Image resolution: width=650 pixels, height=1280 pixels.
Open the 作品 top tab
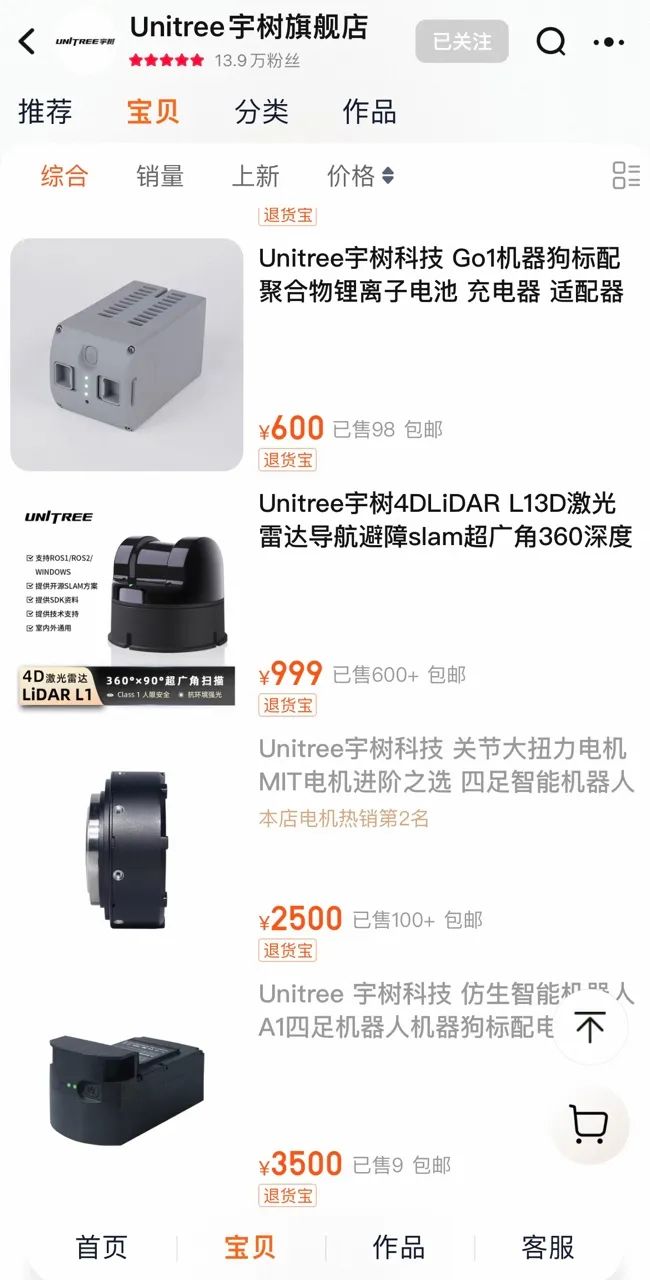click(x=369, y=111)
